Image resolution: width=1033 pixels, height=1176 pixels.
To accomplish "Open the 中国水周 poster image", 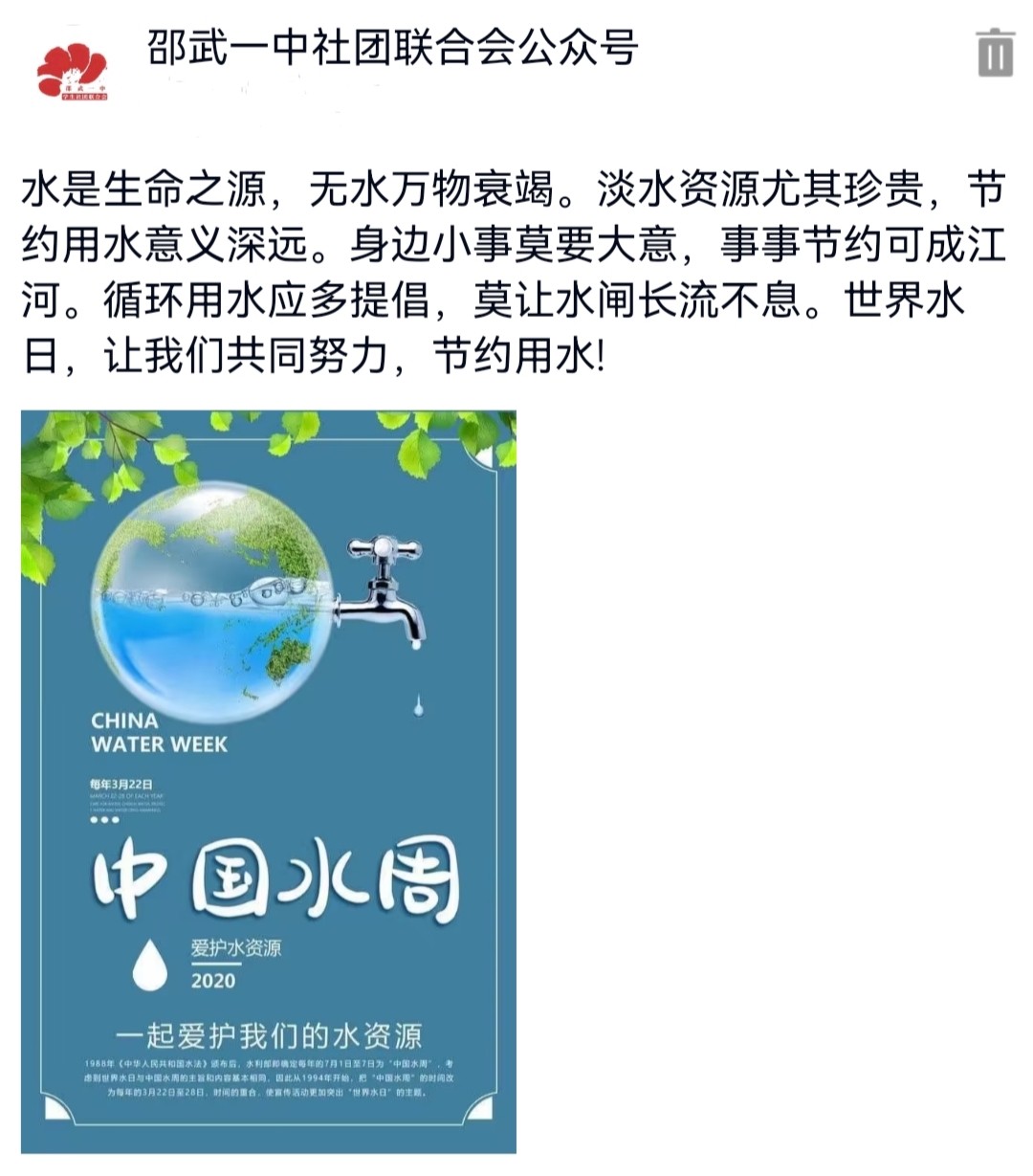I will click(x=269, y=781).
